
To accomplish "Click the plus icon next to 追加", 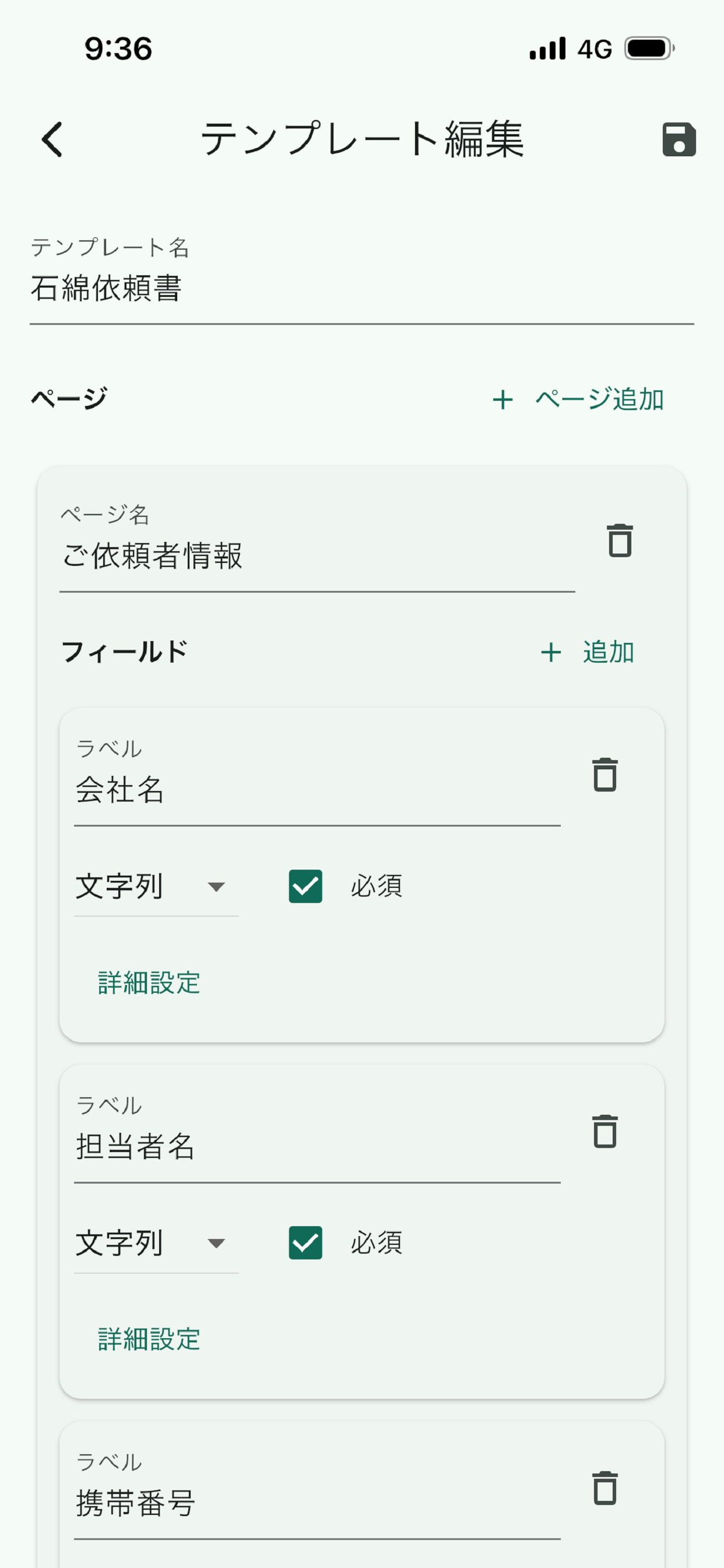I will [x=551, y=652].
